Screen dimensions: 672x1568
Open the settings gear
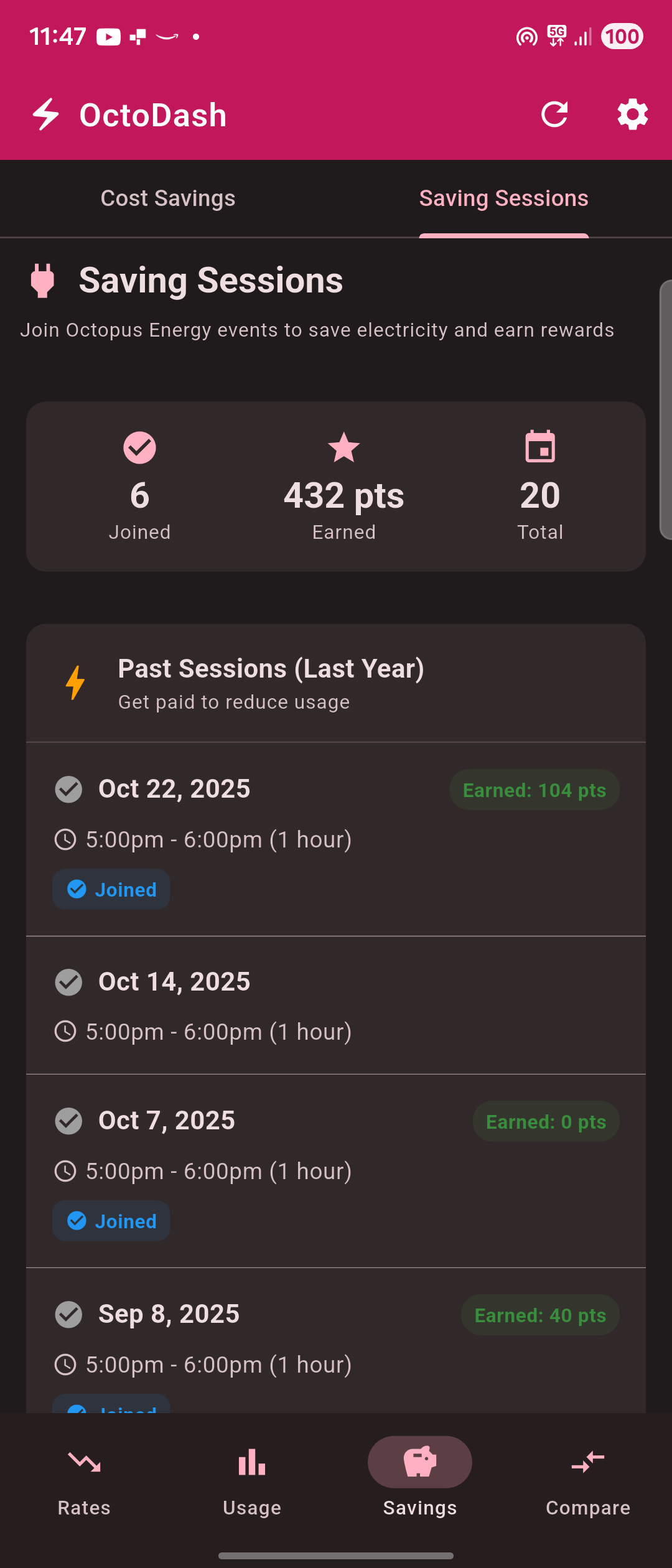click(632, 114)
